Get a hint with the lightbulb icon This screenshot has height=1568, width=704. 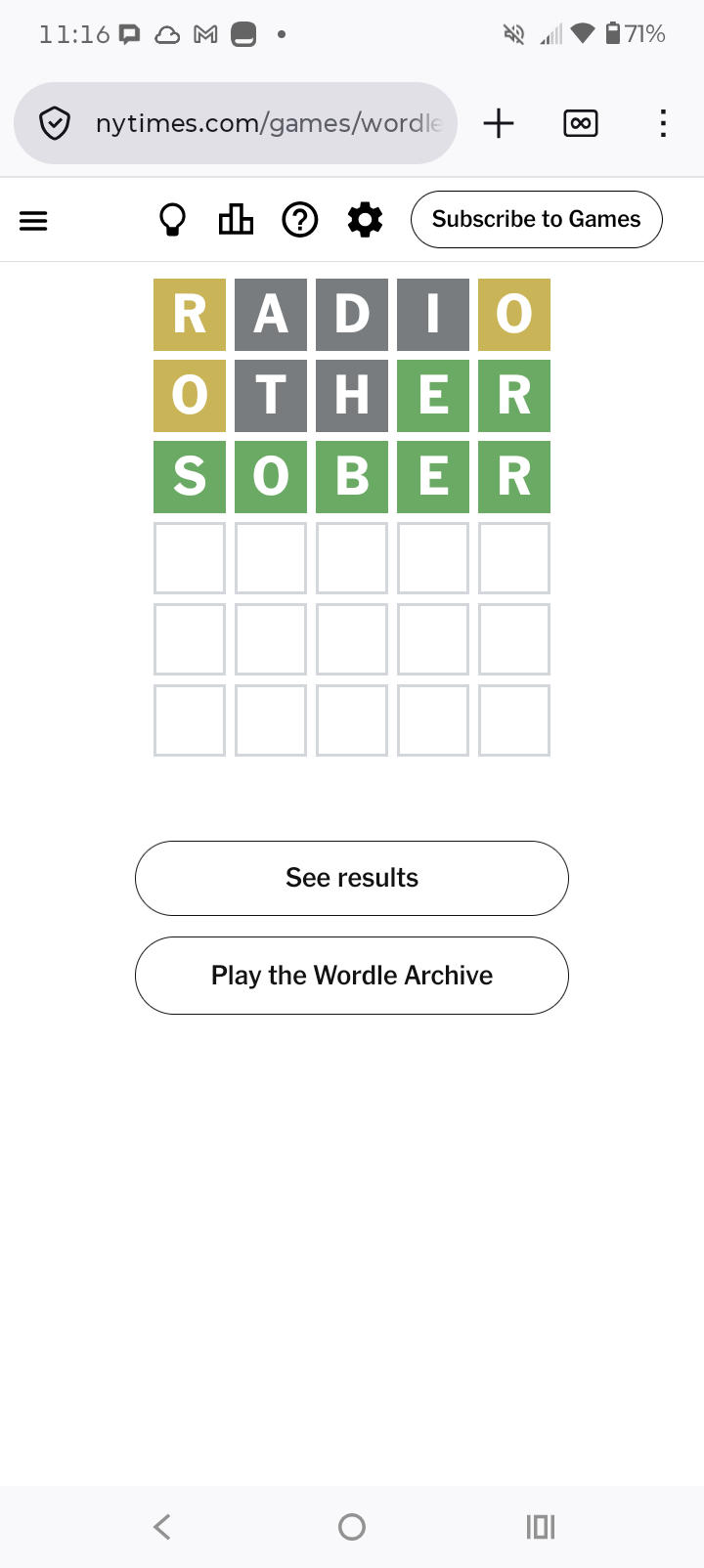pos(172,220)
